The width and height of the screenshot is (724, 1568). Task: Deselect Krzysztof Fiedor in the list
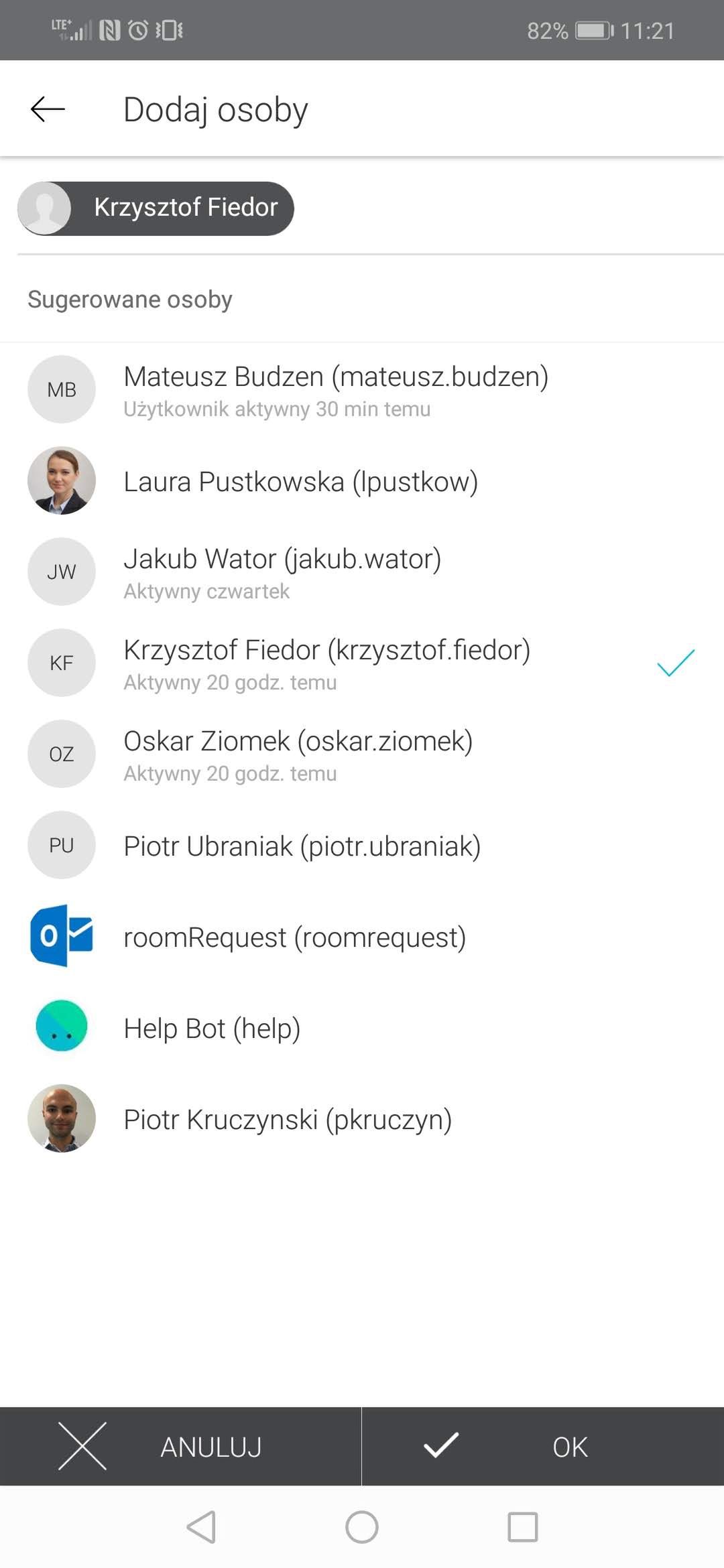tap(362, 663)
